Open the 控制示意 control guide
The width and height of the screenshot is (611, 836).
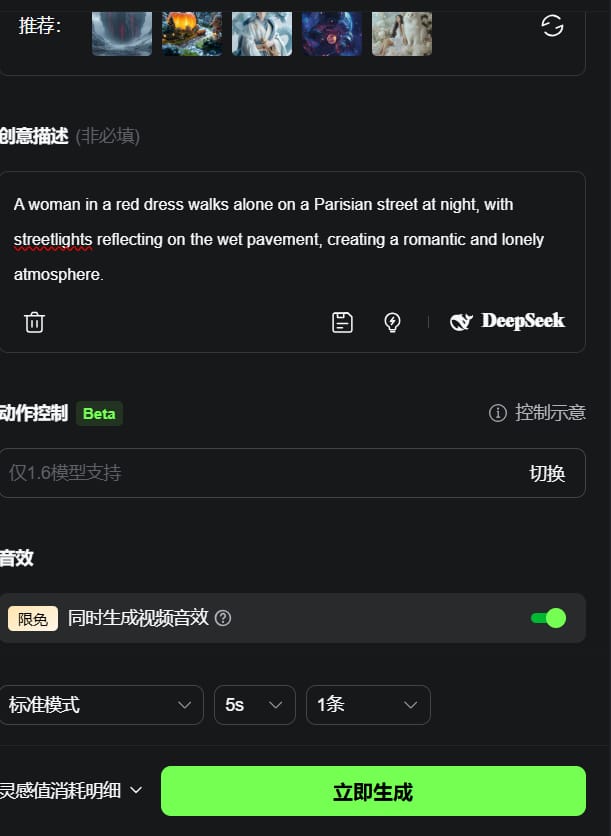click(537, 413)
